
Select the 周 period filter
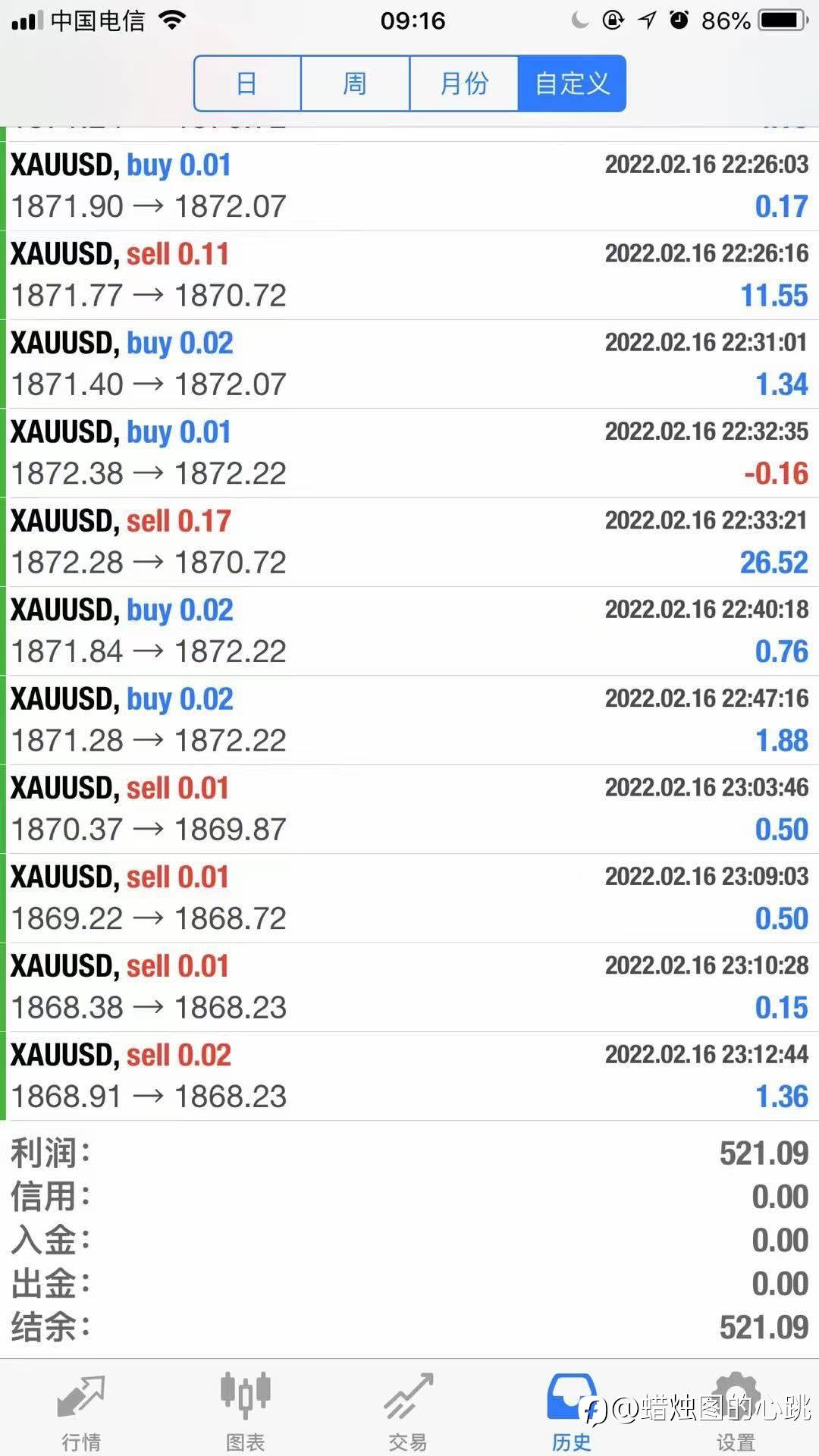355,83
